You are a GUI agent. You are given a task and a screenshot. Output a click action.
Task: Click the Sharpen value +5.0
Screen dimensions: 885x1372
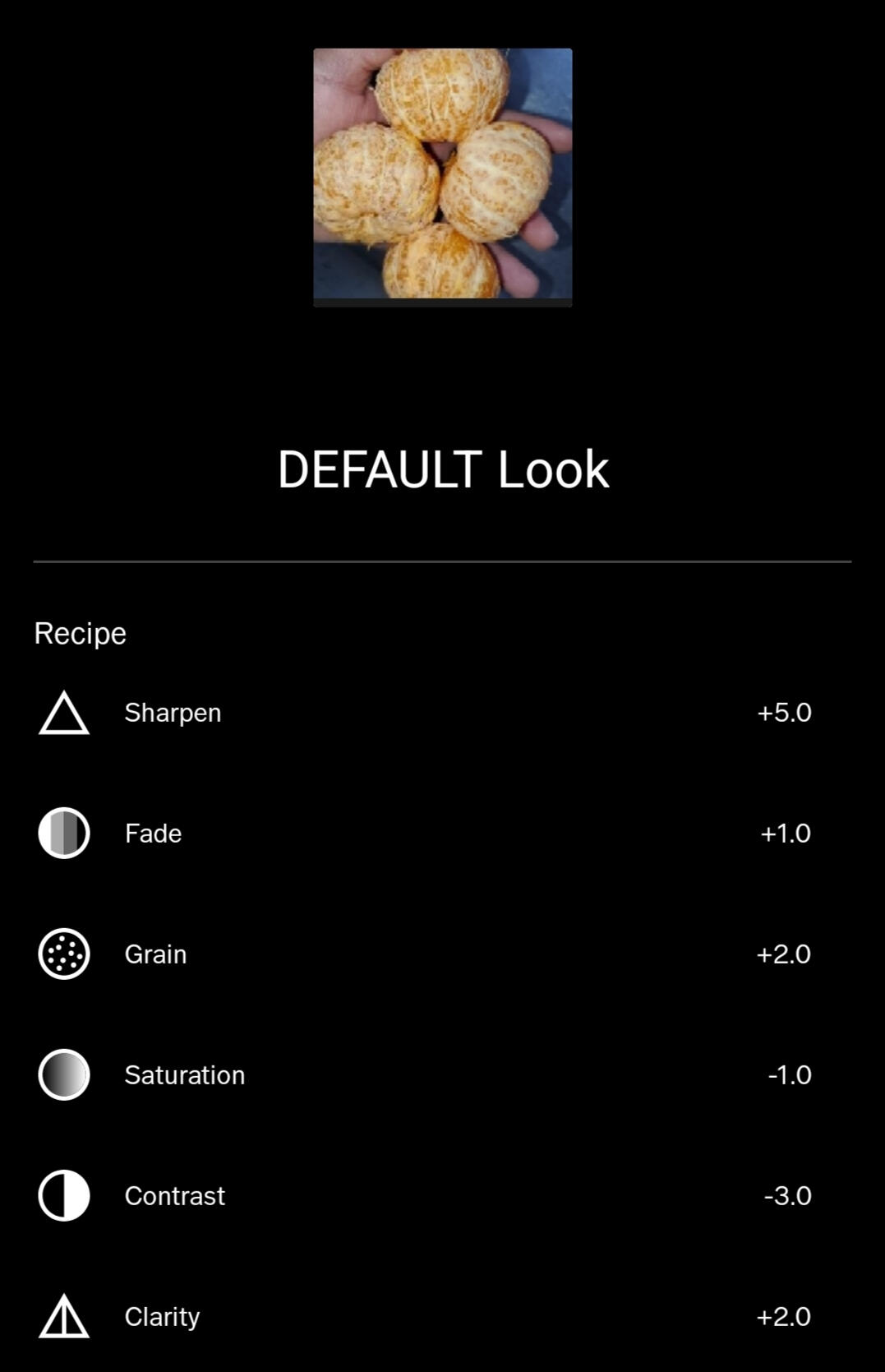click(x=783, y=713)
